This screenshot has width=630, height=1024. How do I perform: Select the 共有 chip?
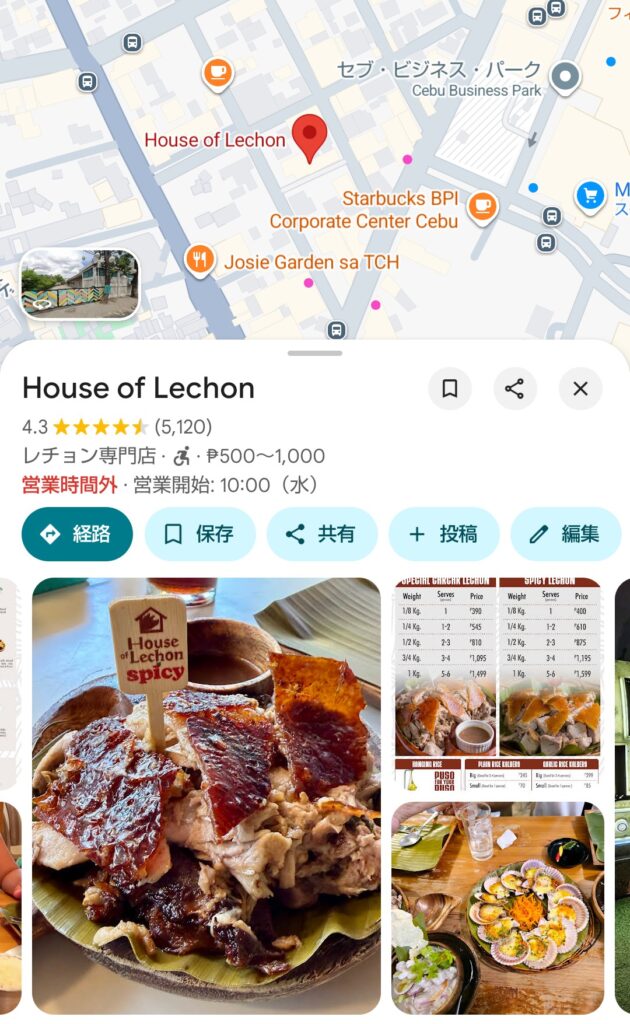point(322,534)
